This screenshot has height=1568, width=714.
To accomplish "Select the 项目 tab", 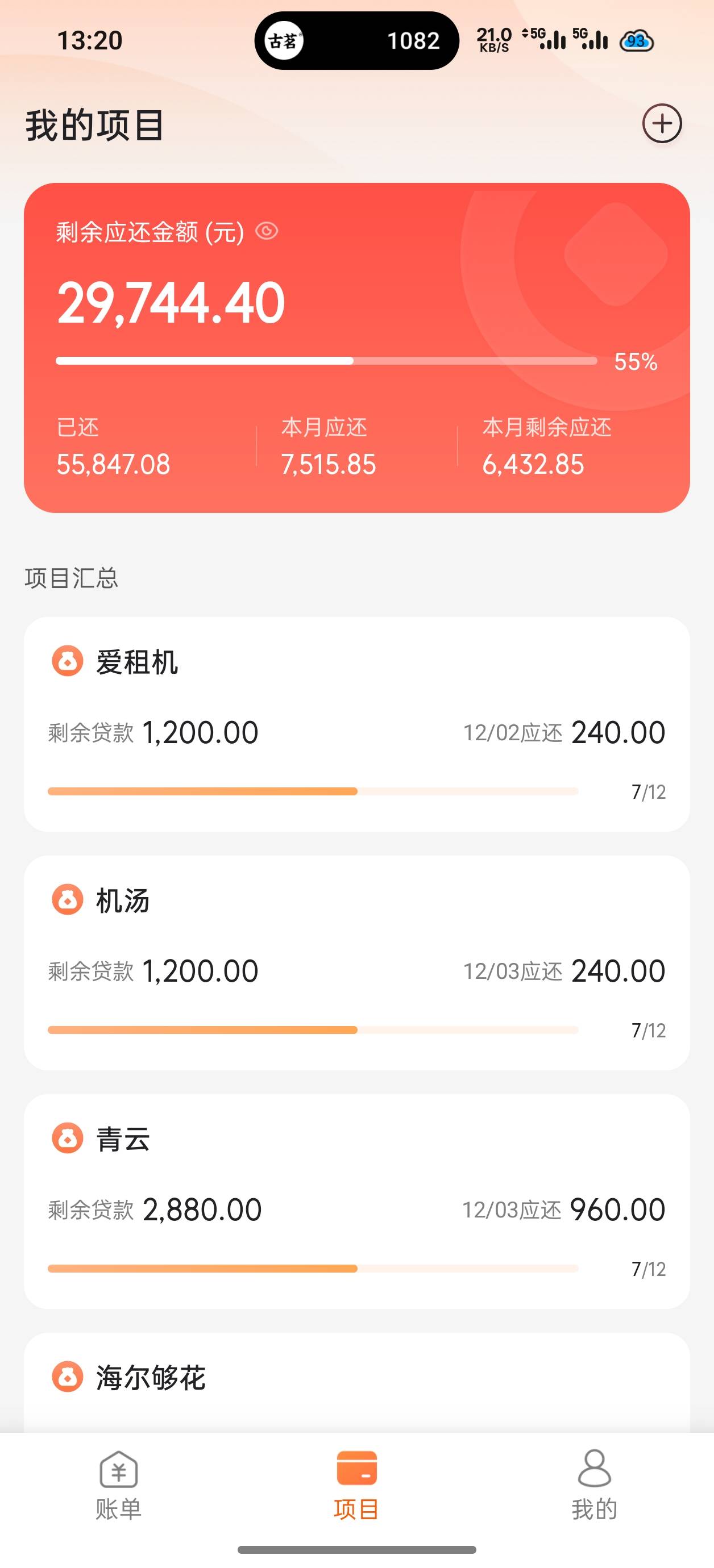I will tap(357, 1485).
